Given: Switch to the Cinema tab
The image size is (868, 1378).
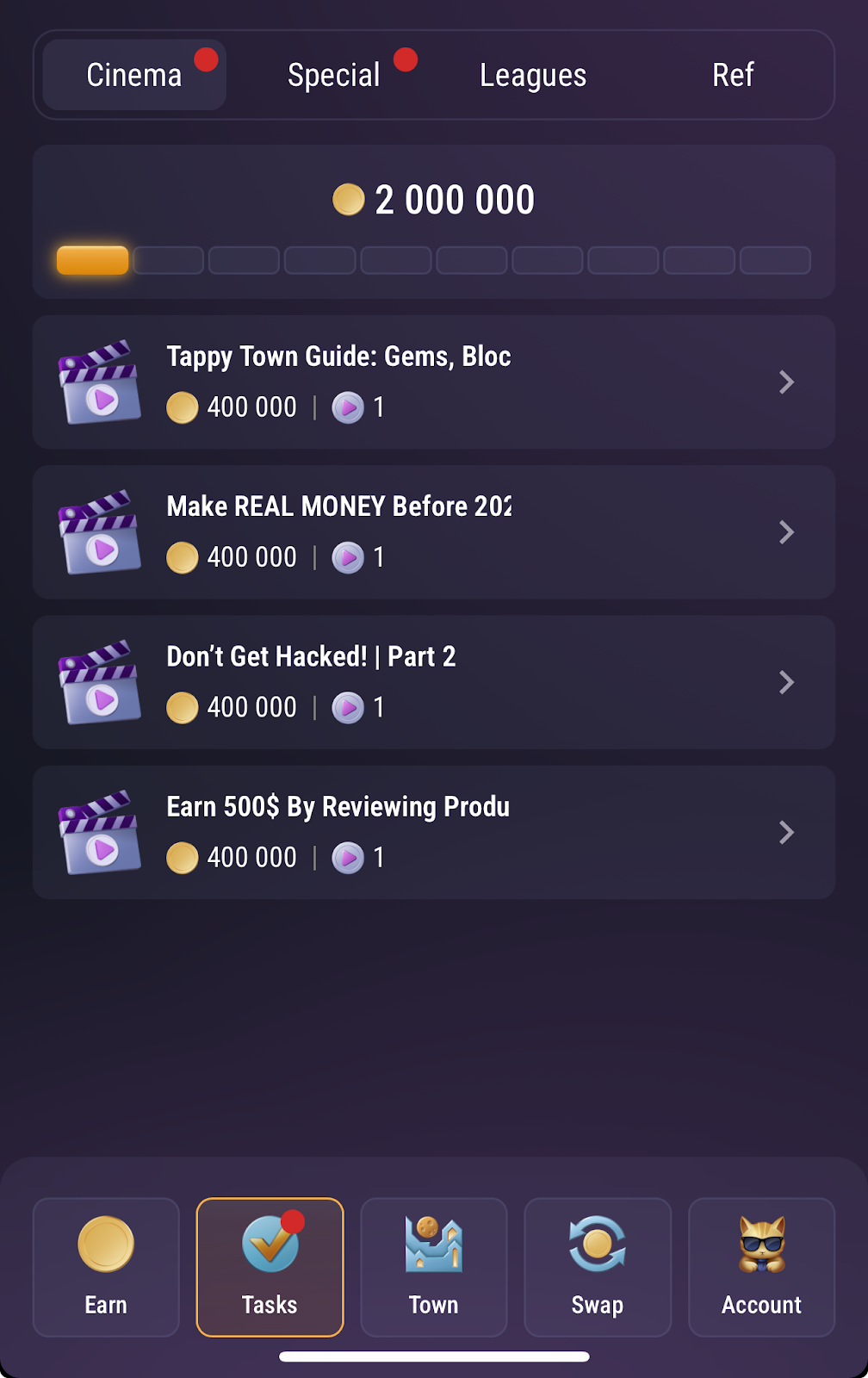Looking at the screenshot, I should (x=134, y=75).
